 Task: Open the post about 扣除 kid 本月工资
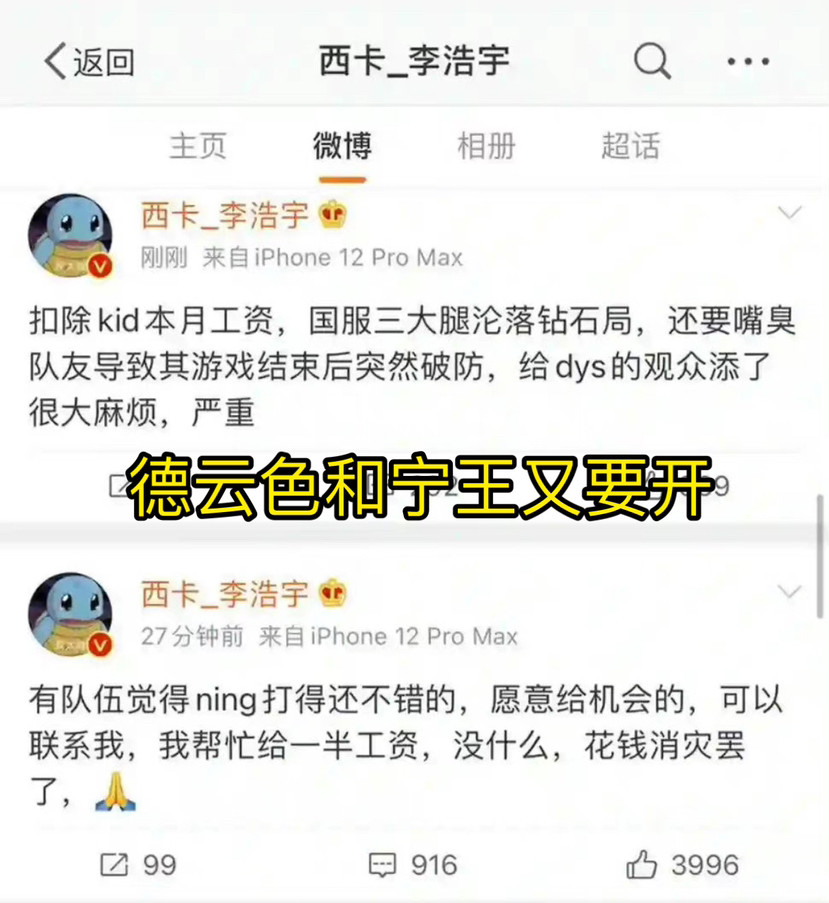point(400,366)
